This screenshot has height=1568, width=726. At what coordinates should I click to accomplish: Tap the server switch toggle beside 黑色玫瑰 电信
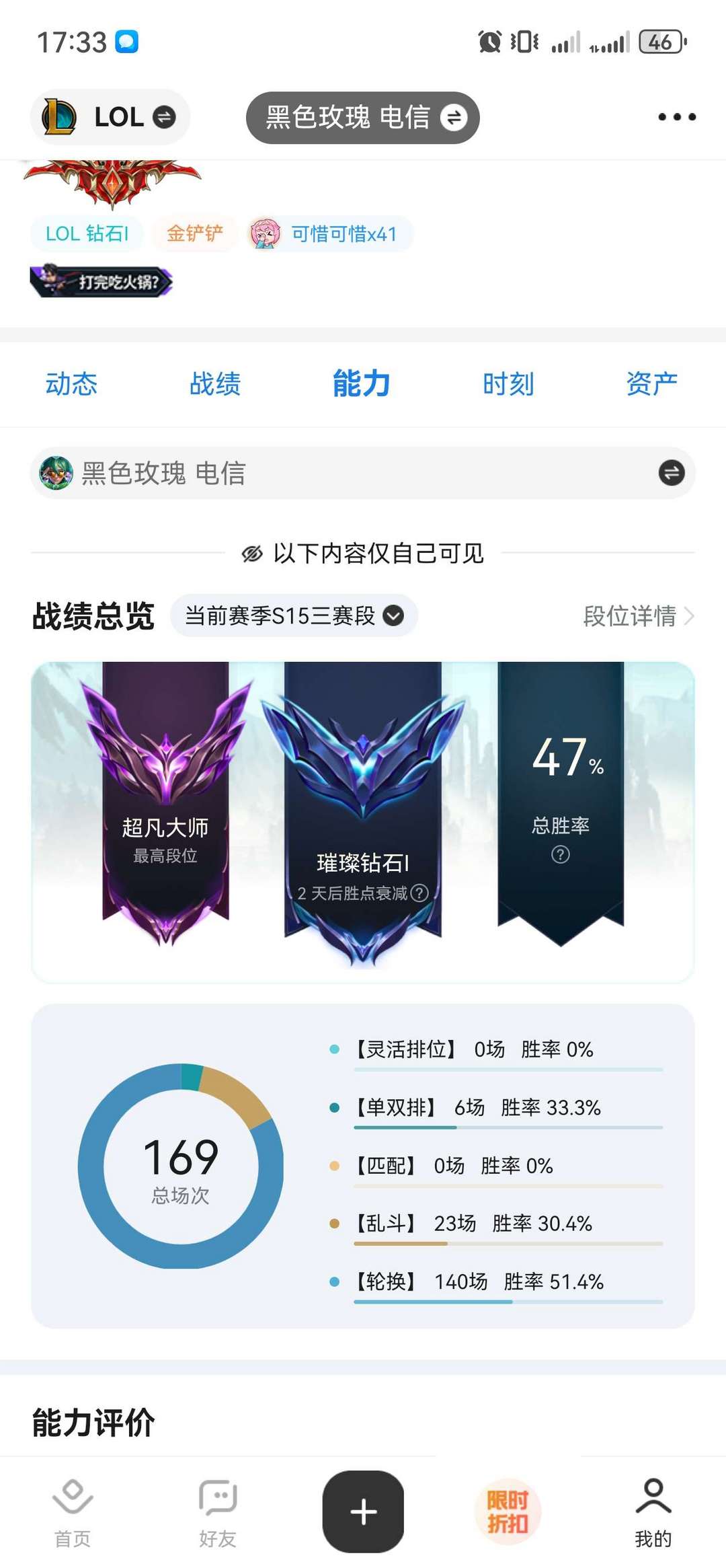[455, 116]
